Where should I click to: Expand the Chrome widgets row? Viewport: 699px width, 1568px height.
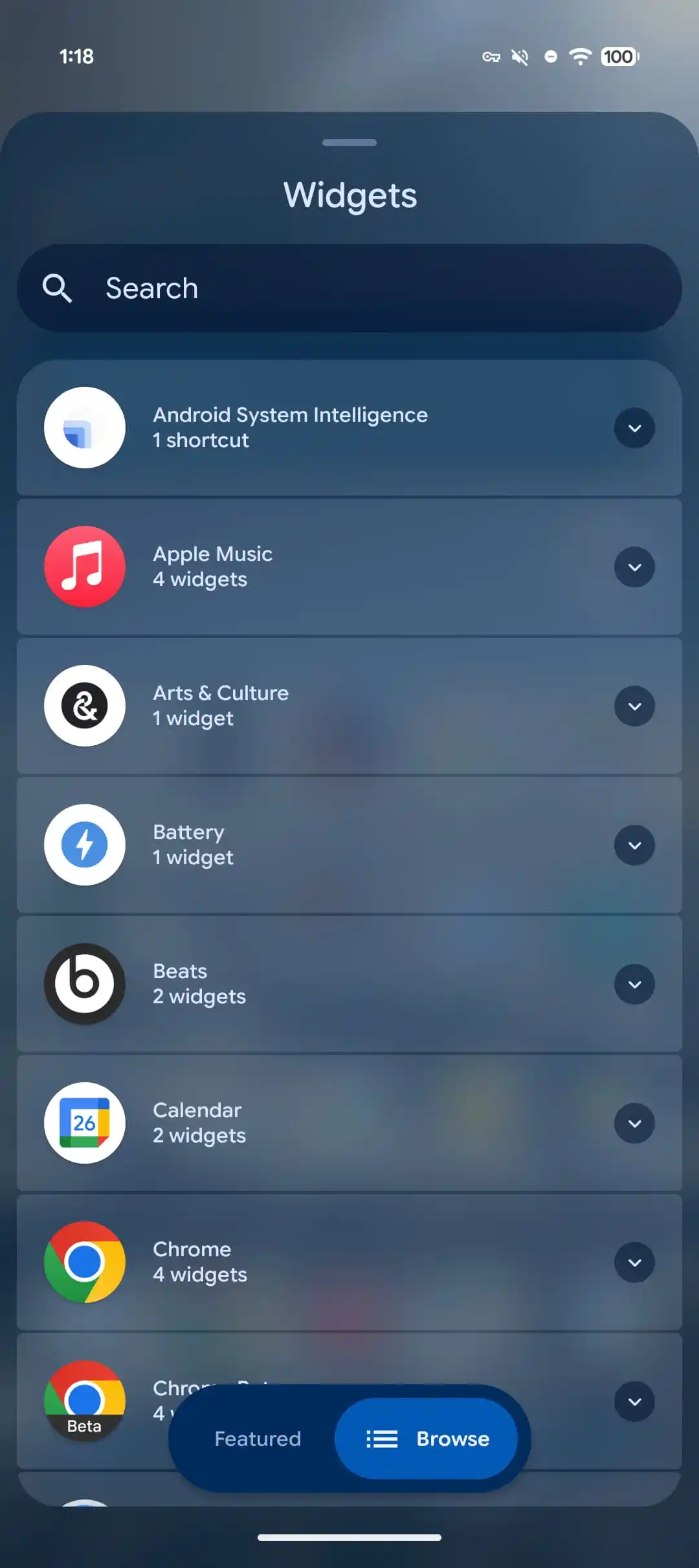[x=634, y=1262]
